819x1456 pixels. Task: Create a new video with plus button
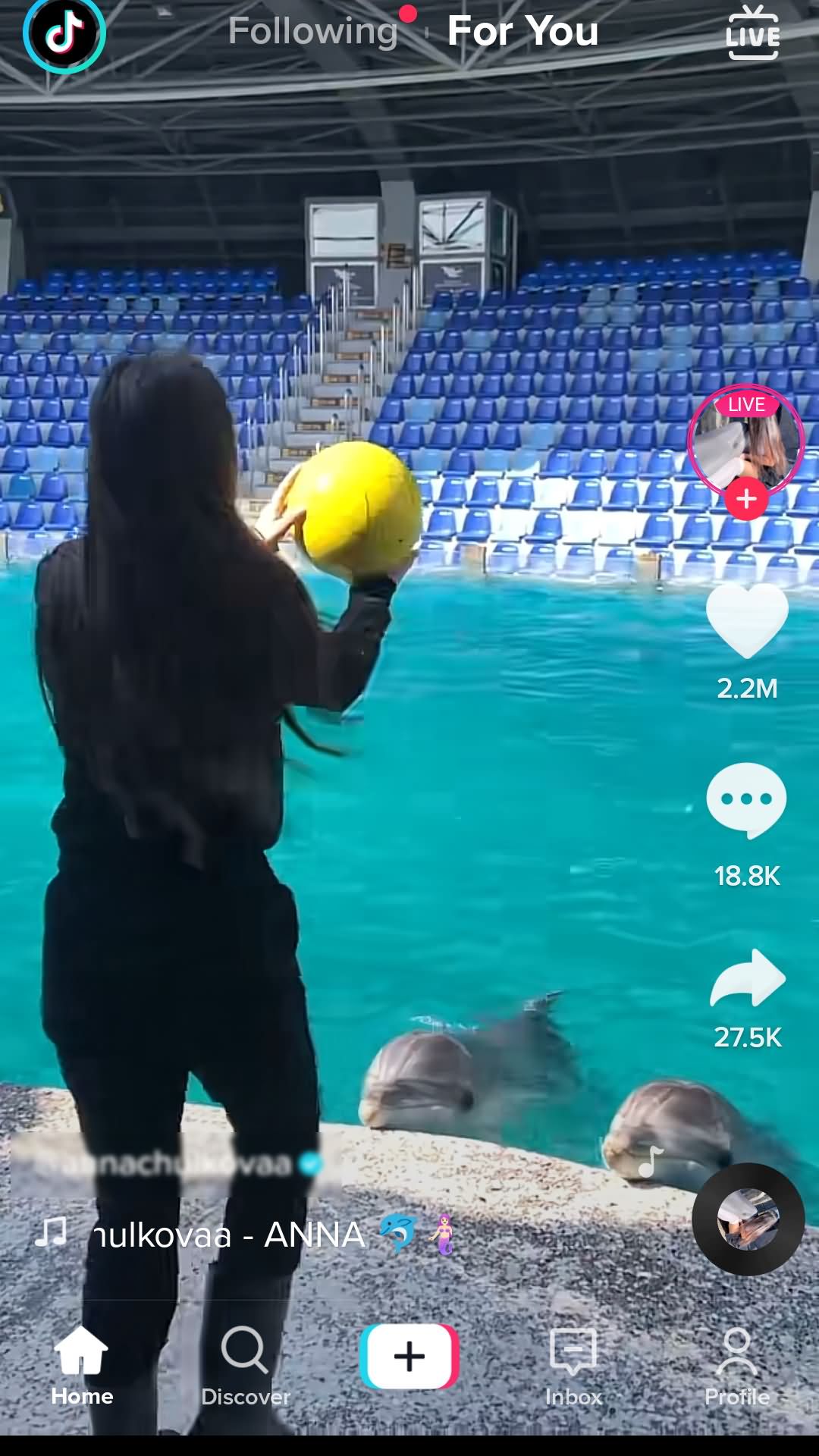click(409, 1356)
